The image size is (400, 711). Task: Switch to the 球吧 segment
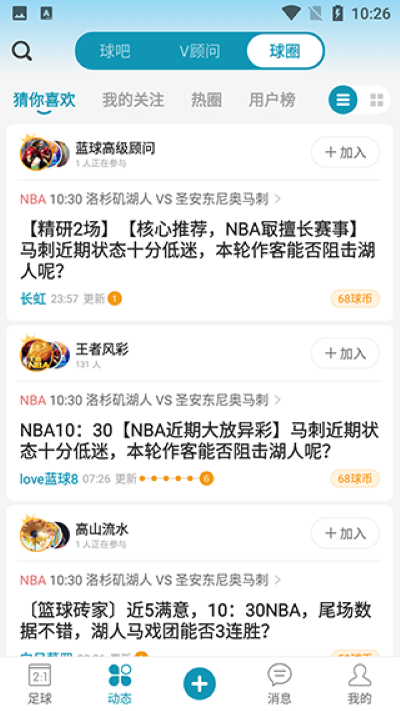[115, 51]
